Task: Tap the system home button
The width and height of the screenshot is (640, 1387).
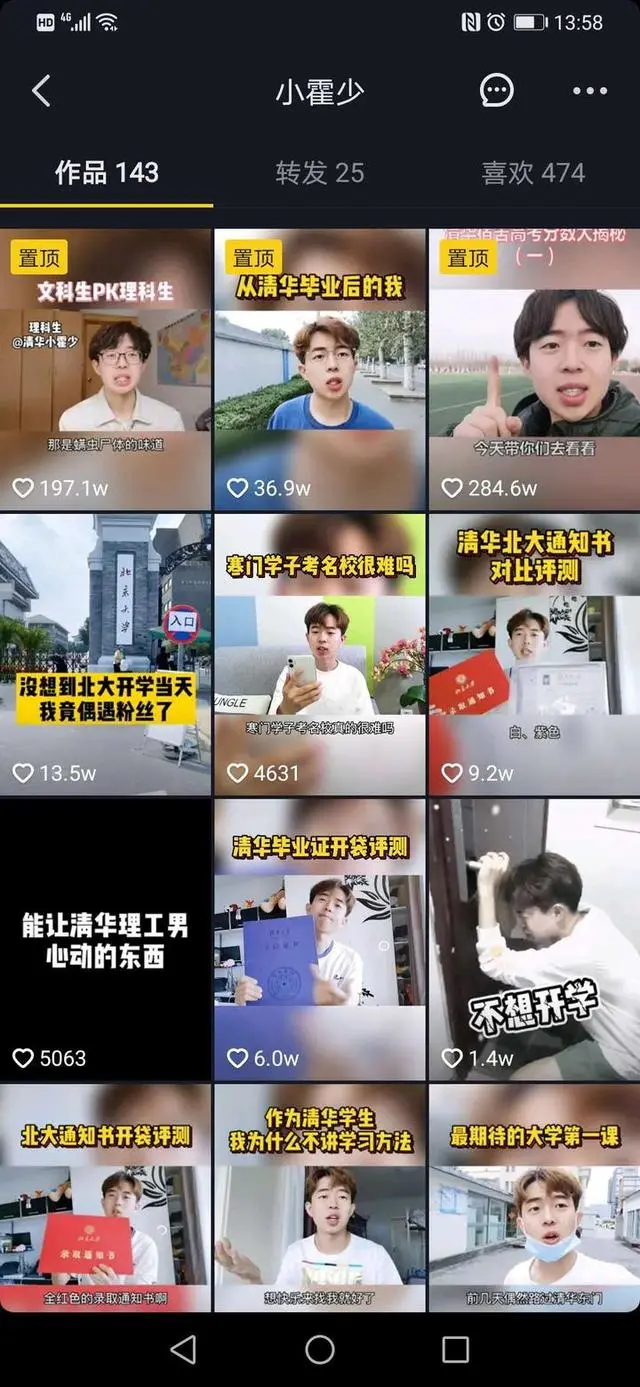Action: point(320,1349)
